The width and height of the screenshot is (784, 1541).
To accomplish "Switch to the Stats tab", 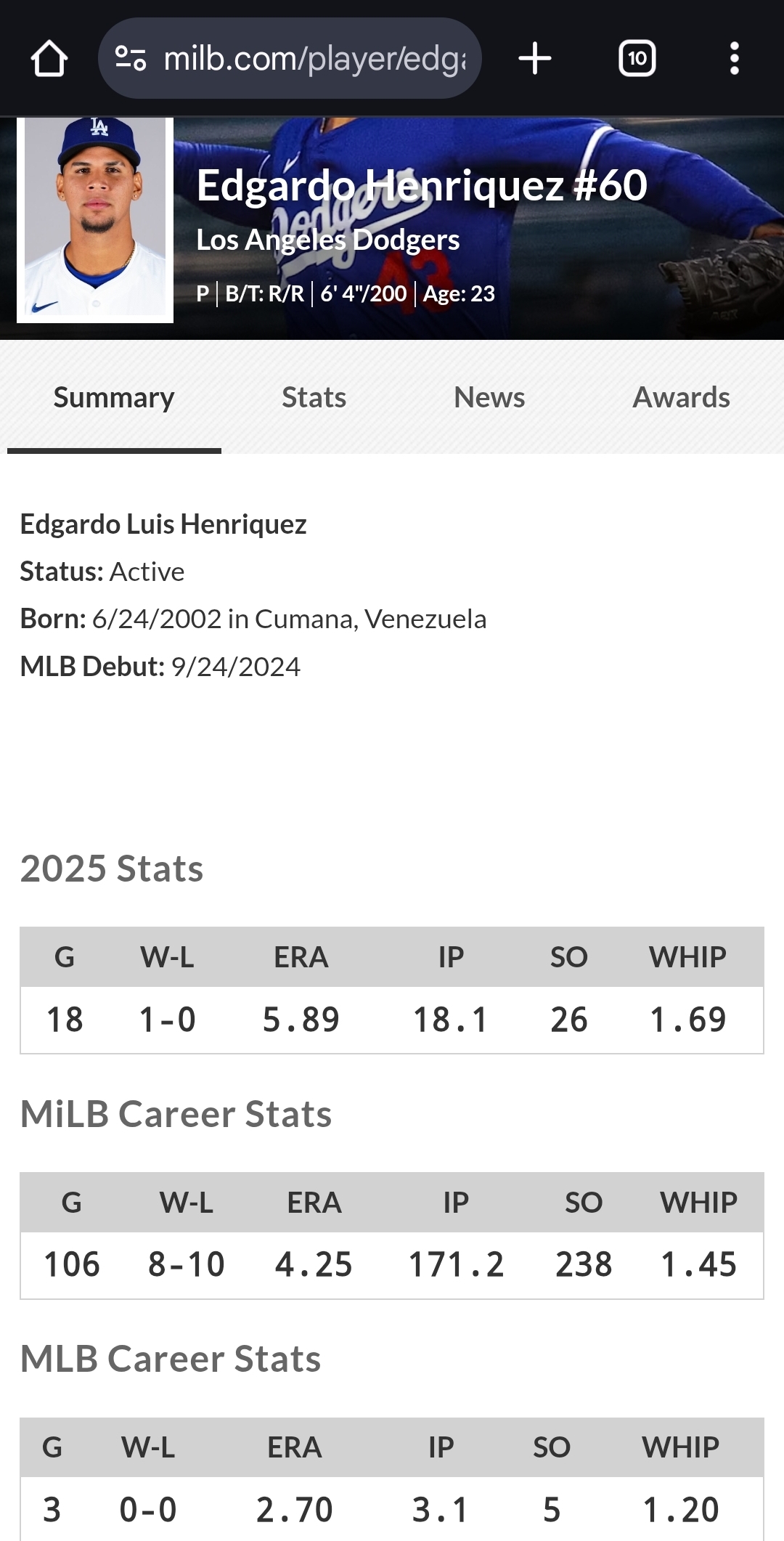I will 314,397.
